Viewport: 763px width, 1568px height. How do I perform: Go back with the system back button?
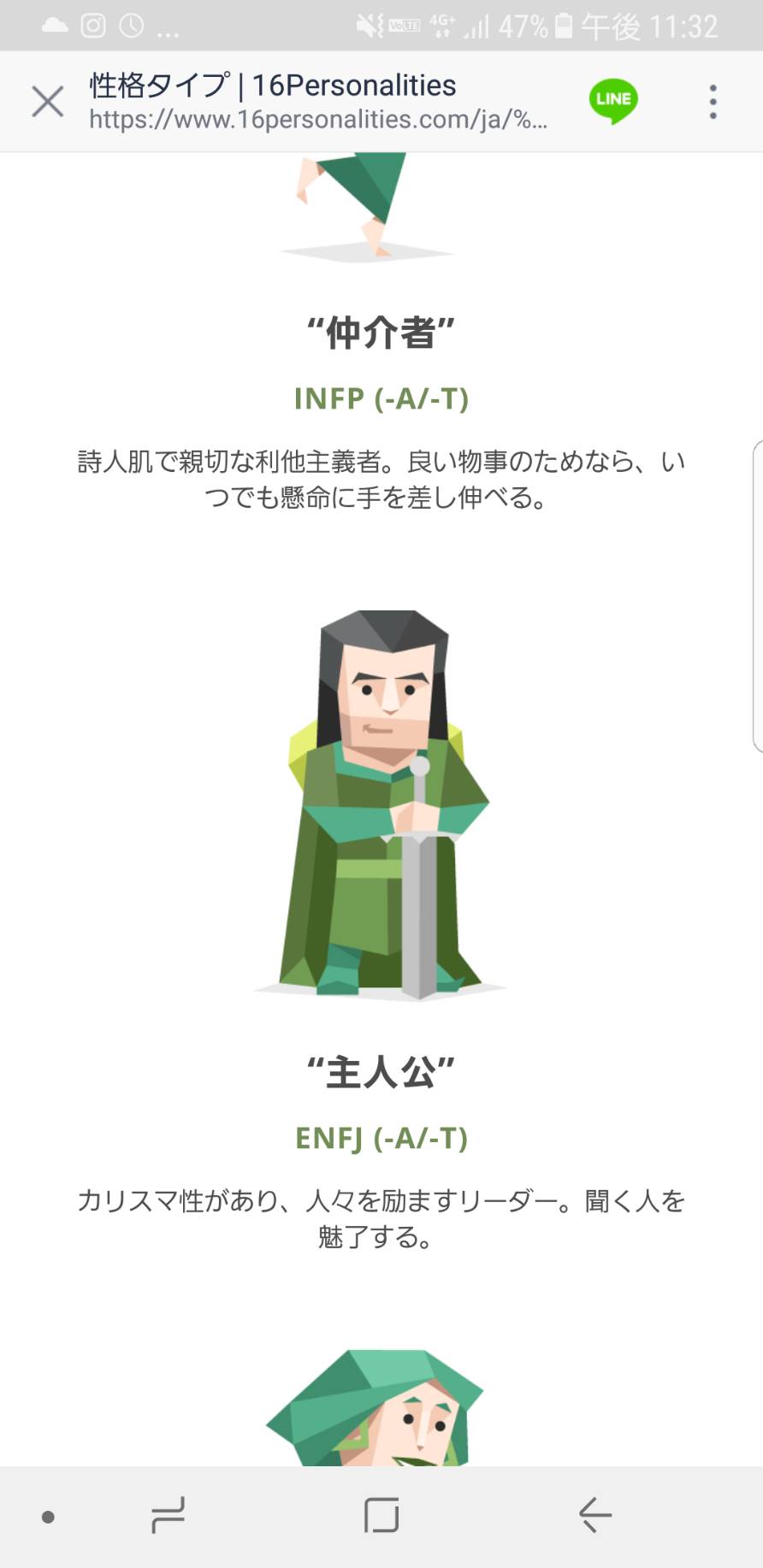(x=595, y=1515)
